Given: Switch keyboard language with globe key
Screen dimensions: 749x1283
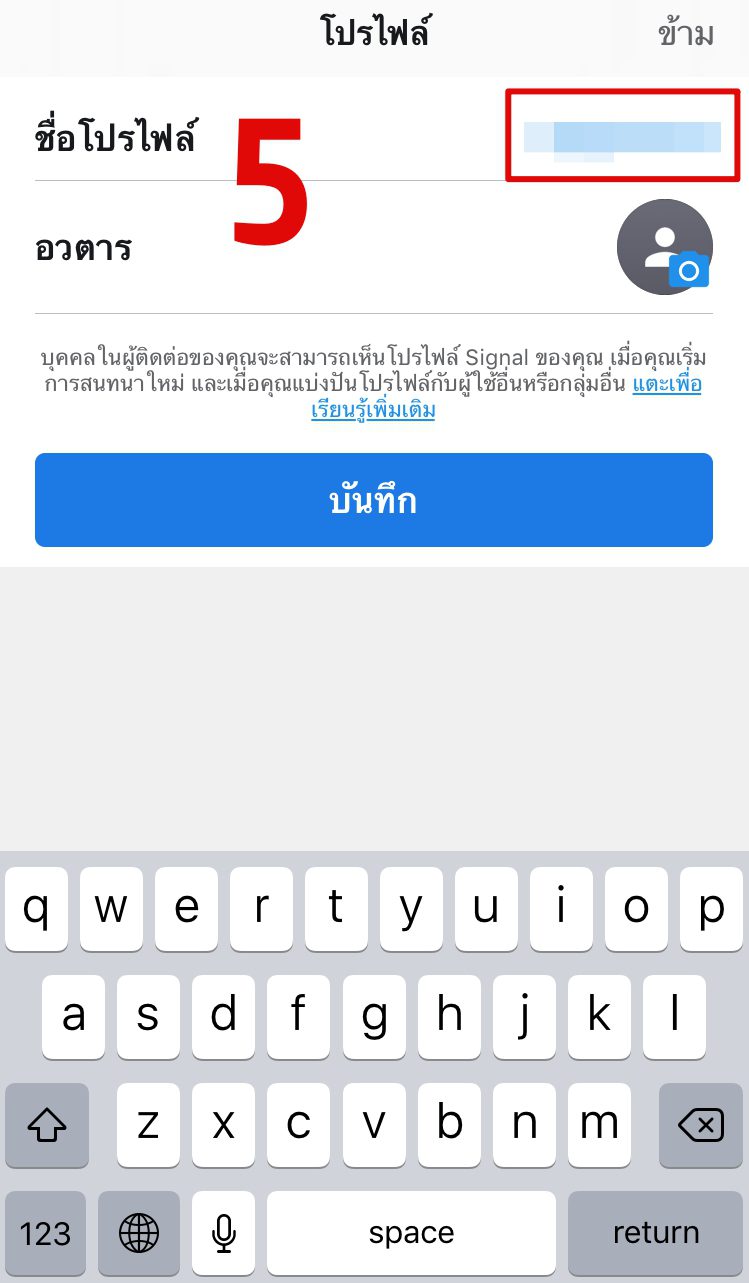Looking at the screenshot, I should tap(137, 1232).
